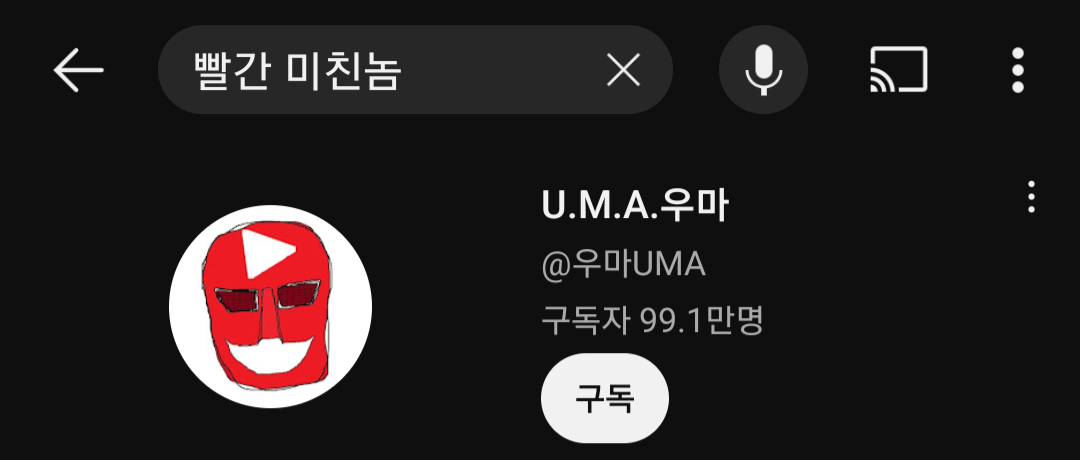1080x460 pixels.
Task: Start a voice search with the microphone
Action: [x=763, y=71]
